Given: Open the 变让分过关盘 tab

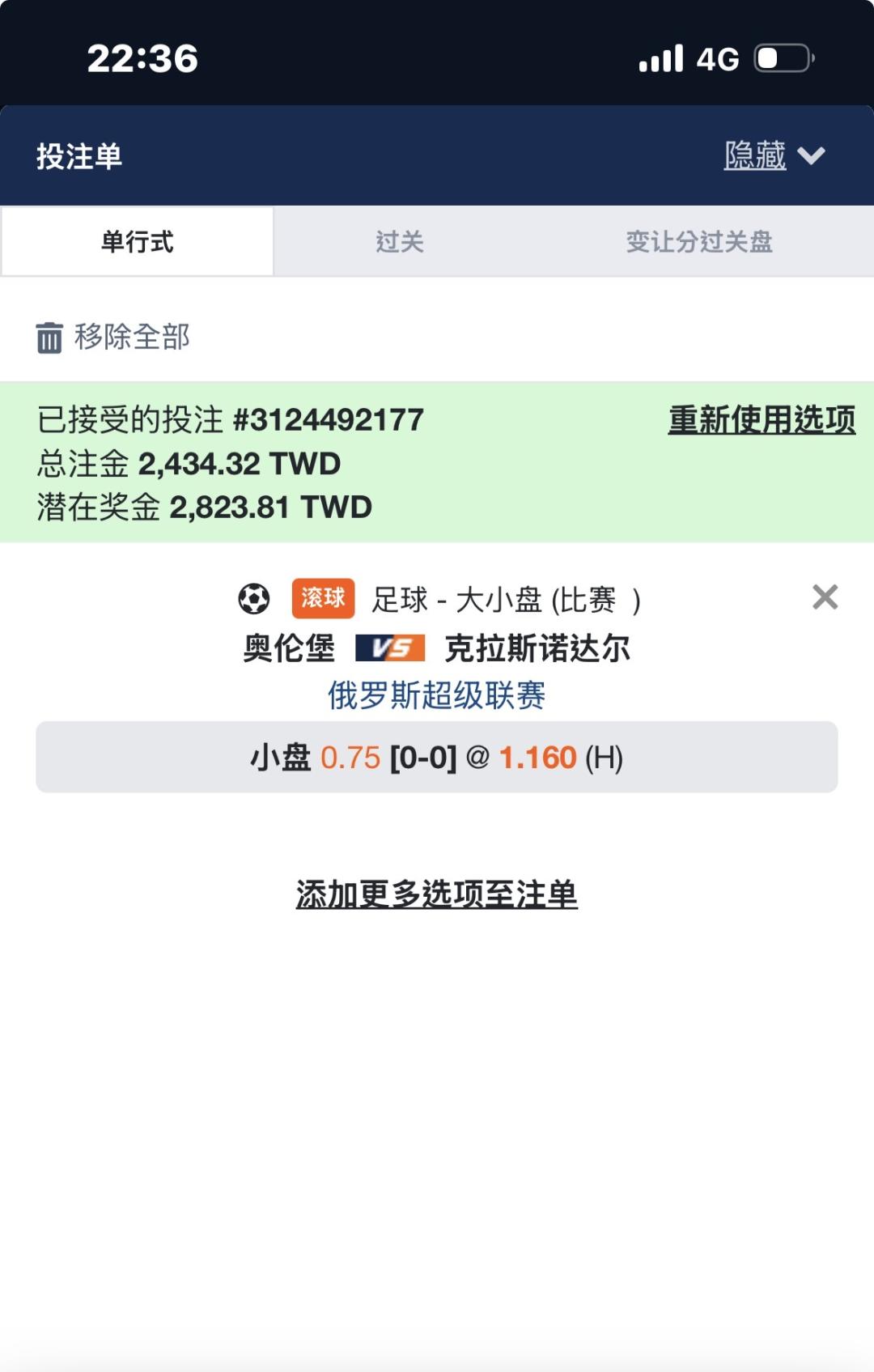Looking at the screenshot, I should click(x=699, y=241).
